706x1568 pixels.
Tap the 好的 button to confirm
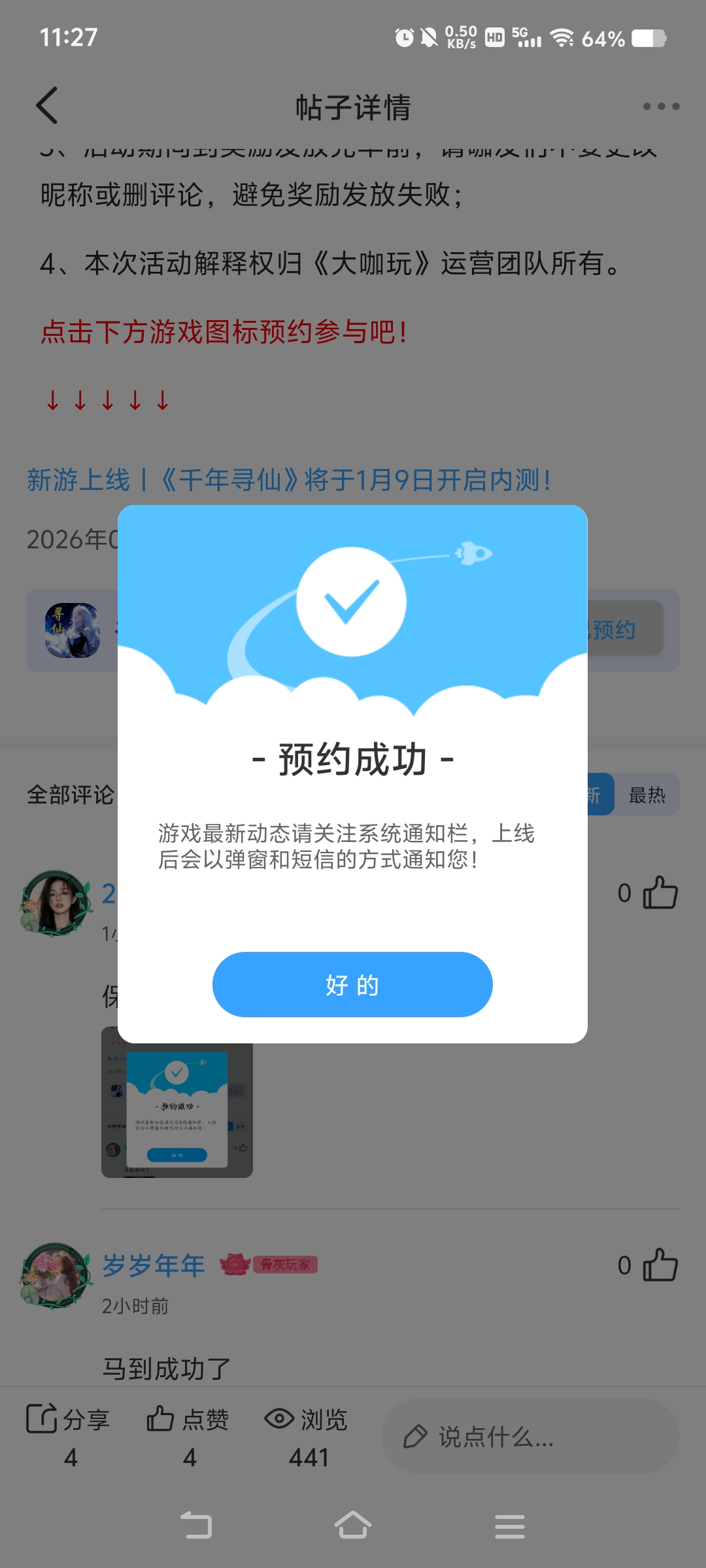[x=352, y=984]
